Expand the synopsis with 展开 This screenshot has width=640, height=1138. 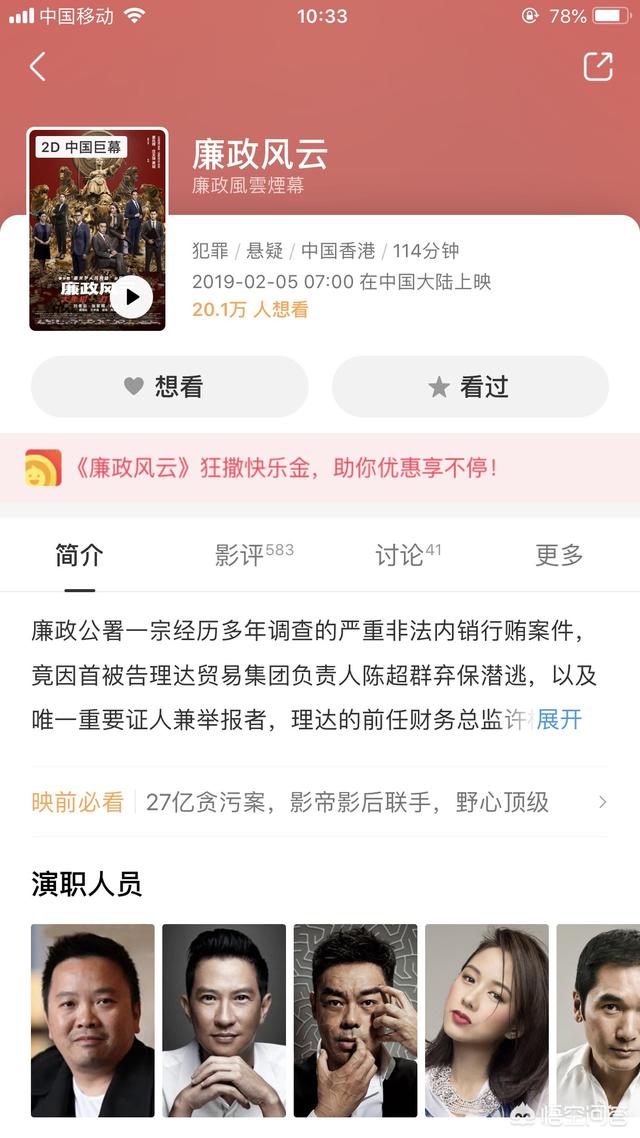tap(559, 719)
